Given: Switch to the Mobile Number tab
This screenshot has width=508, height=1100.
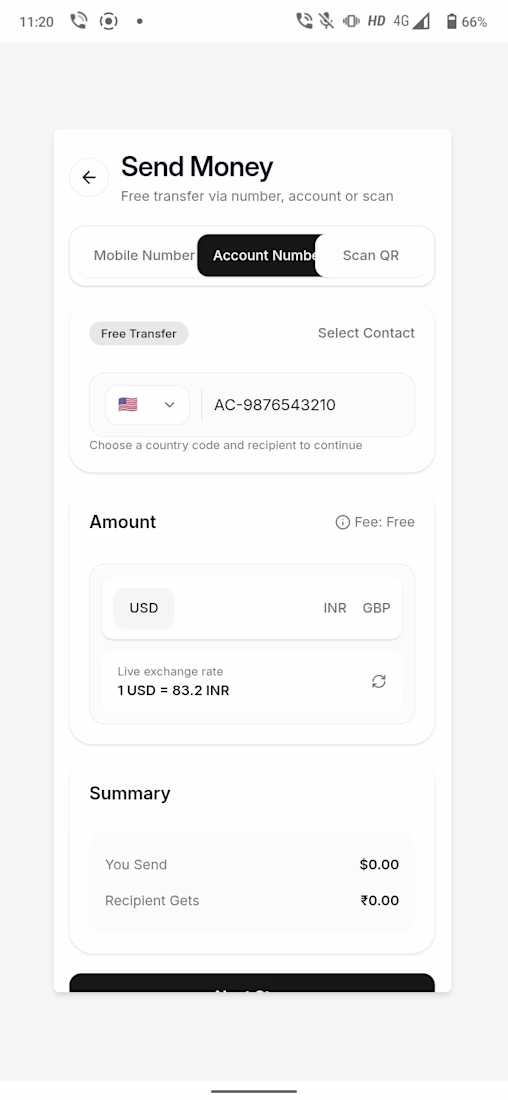Looking at the screenshot, I should 144,255.
